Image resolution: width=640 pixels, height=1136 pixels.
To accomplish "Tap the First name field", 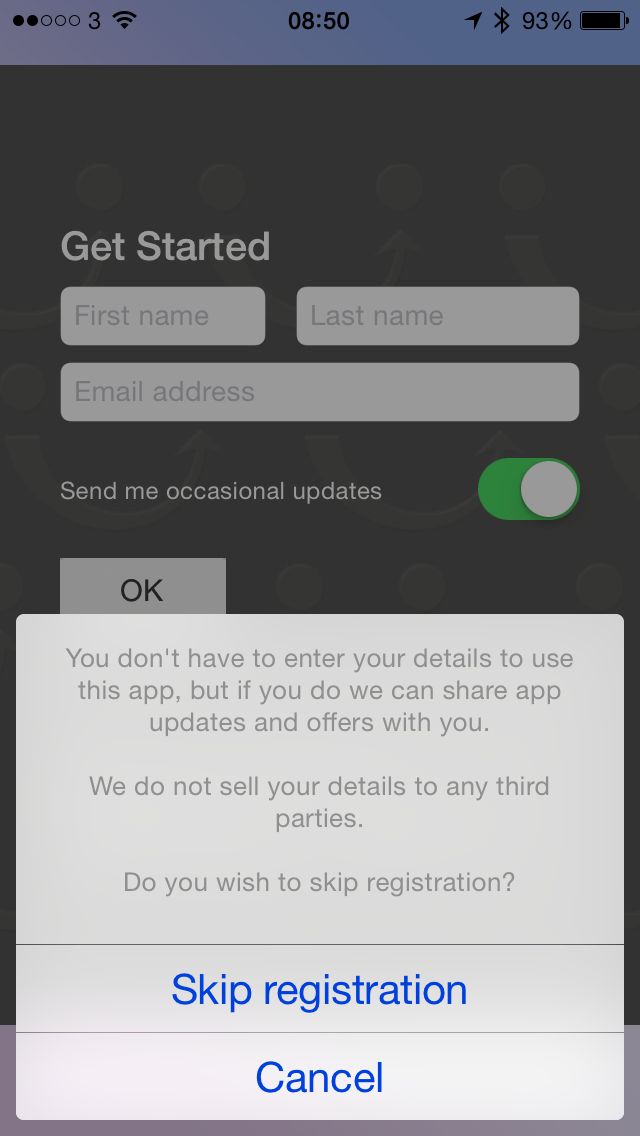I will [162, 316].
